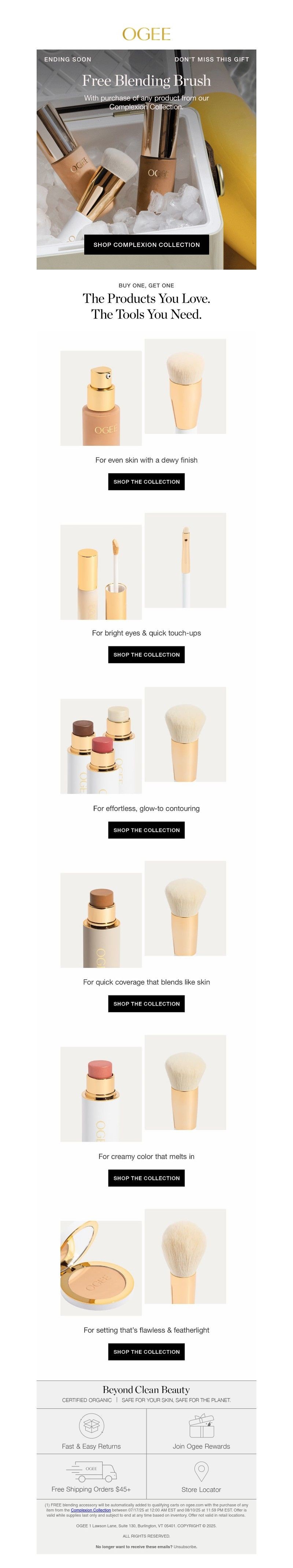Viewport: 293px width, 1568px height.
Task: Shop the collection for quick coverage
Action: (146, 1003)
